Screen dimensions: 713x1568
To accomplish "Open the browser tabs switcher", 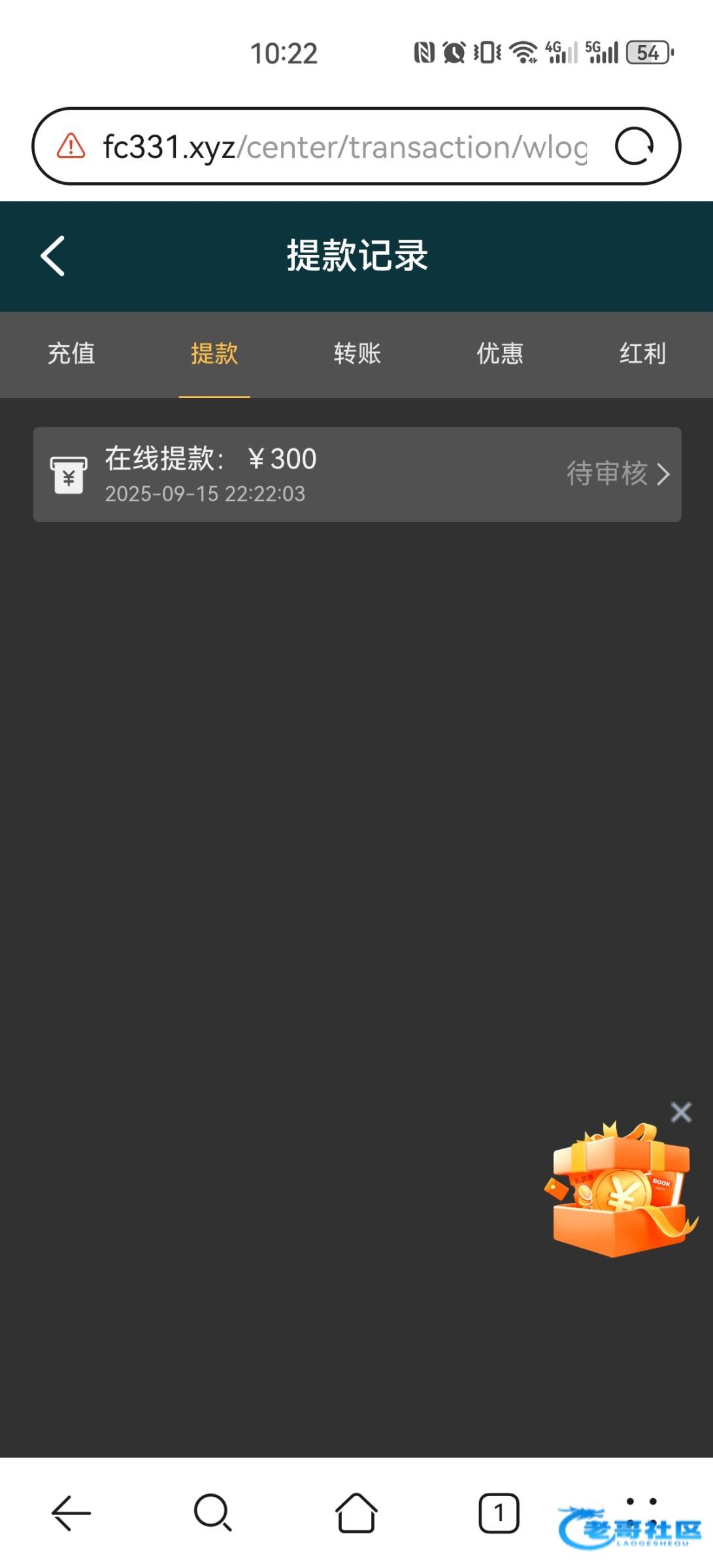I will click(499, 1512).
